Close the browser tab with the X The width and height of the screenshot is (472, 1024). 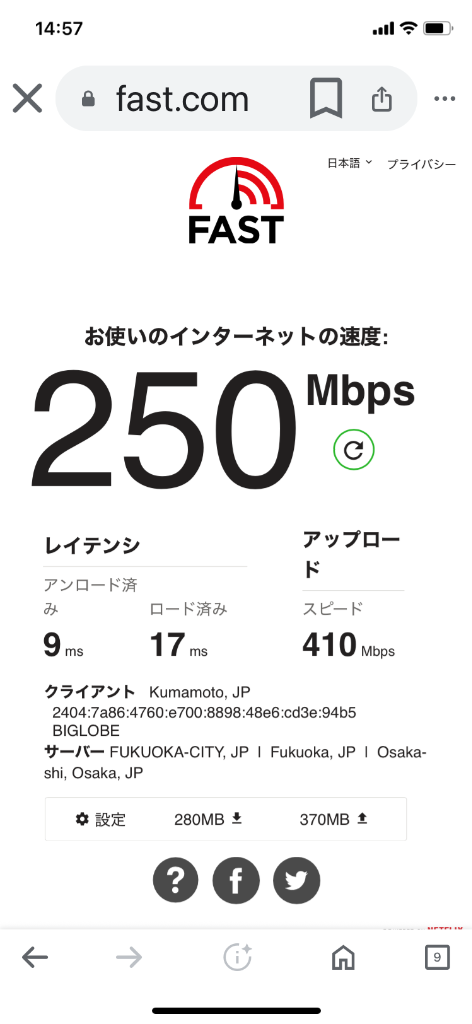pyautogui.click(x=27, y=99)
